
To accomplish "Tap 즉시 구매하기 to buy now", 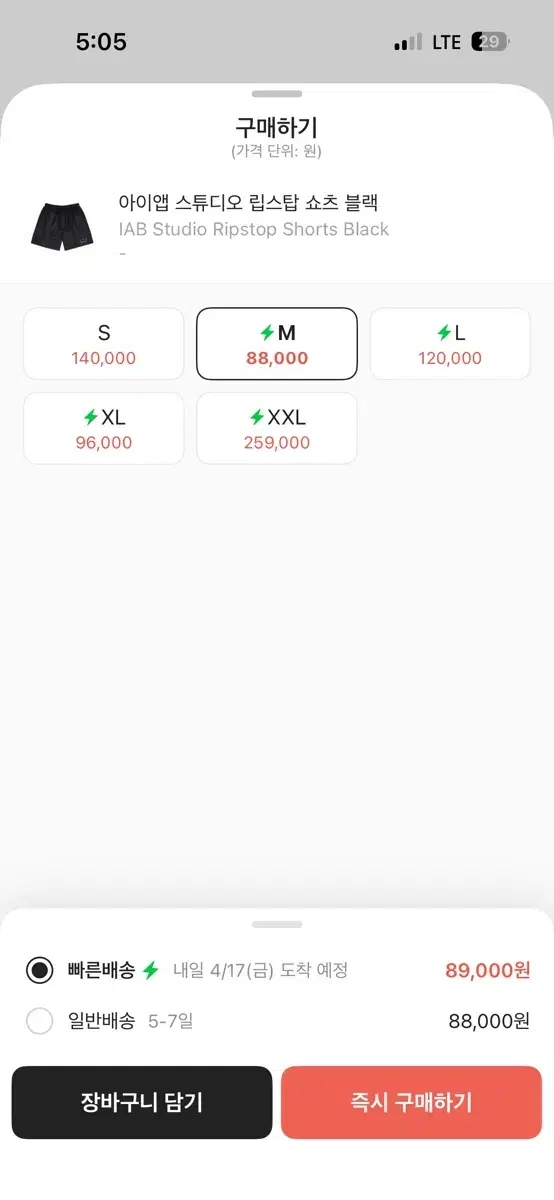I will [x=411, y=1102].
